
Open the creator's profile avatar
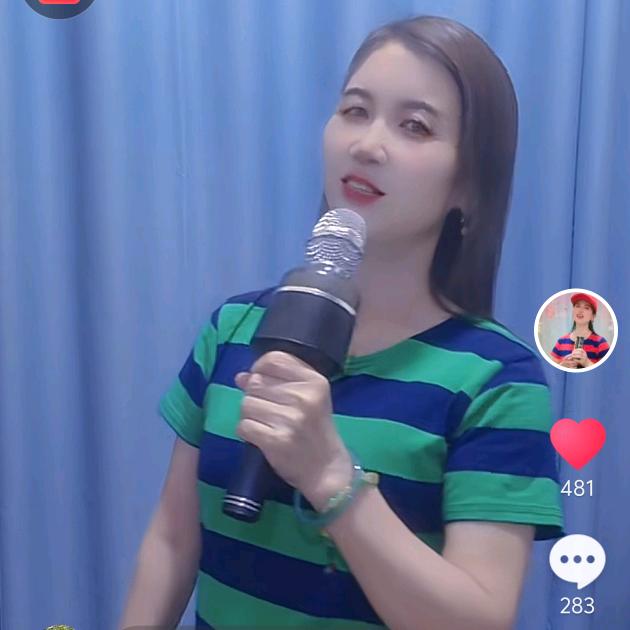click(x=576, y=330)
